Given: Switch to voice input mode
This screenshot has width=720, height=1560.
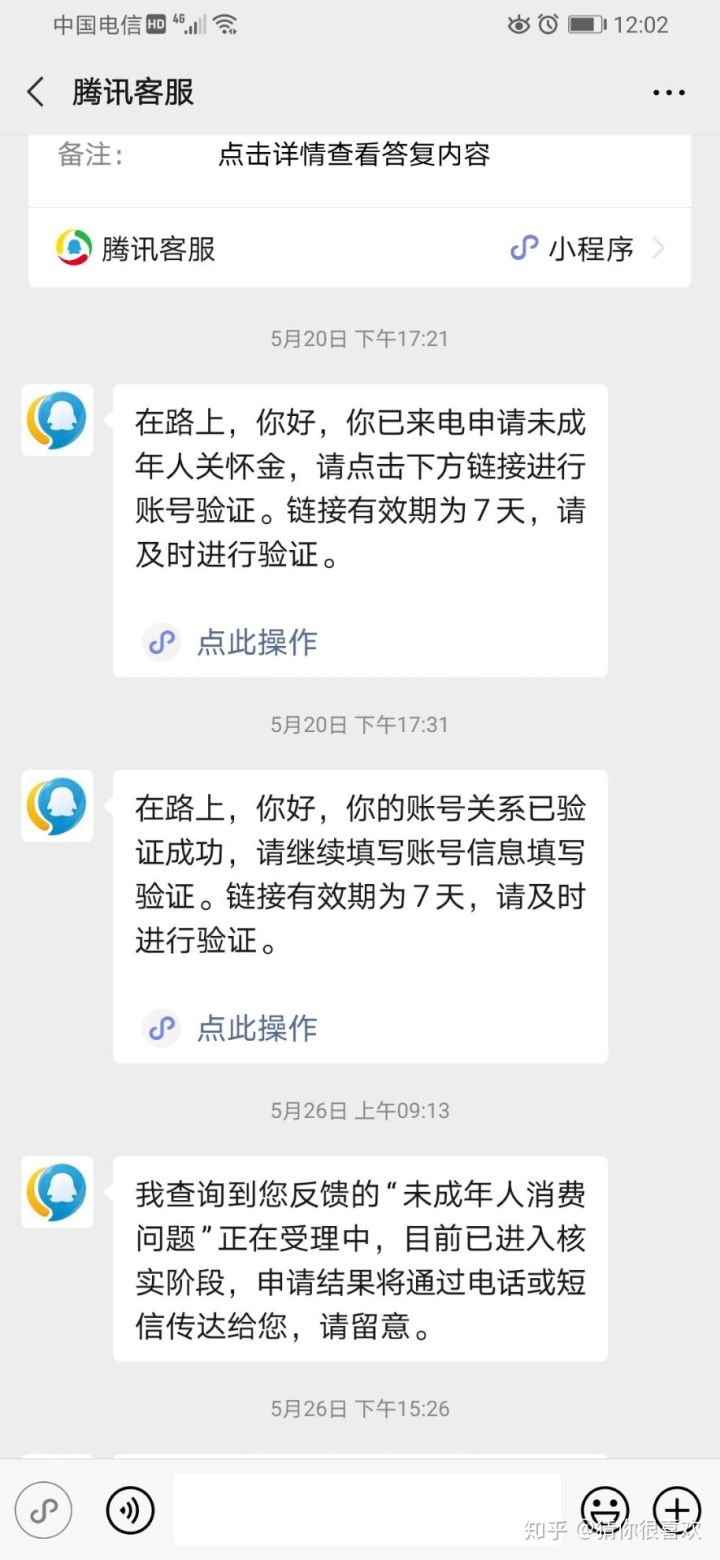Looking at the screenshot, I should point(130,1510).
